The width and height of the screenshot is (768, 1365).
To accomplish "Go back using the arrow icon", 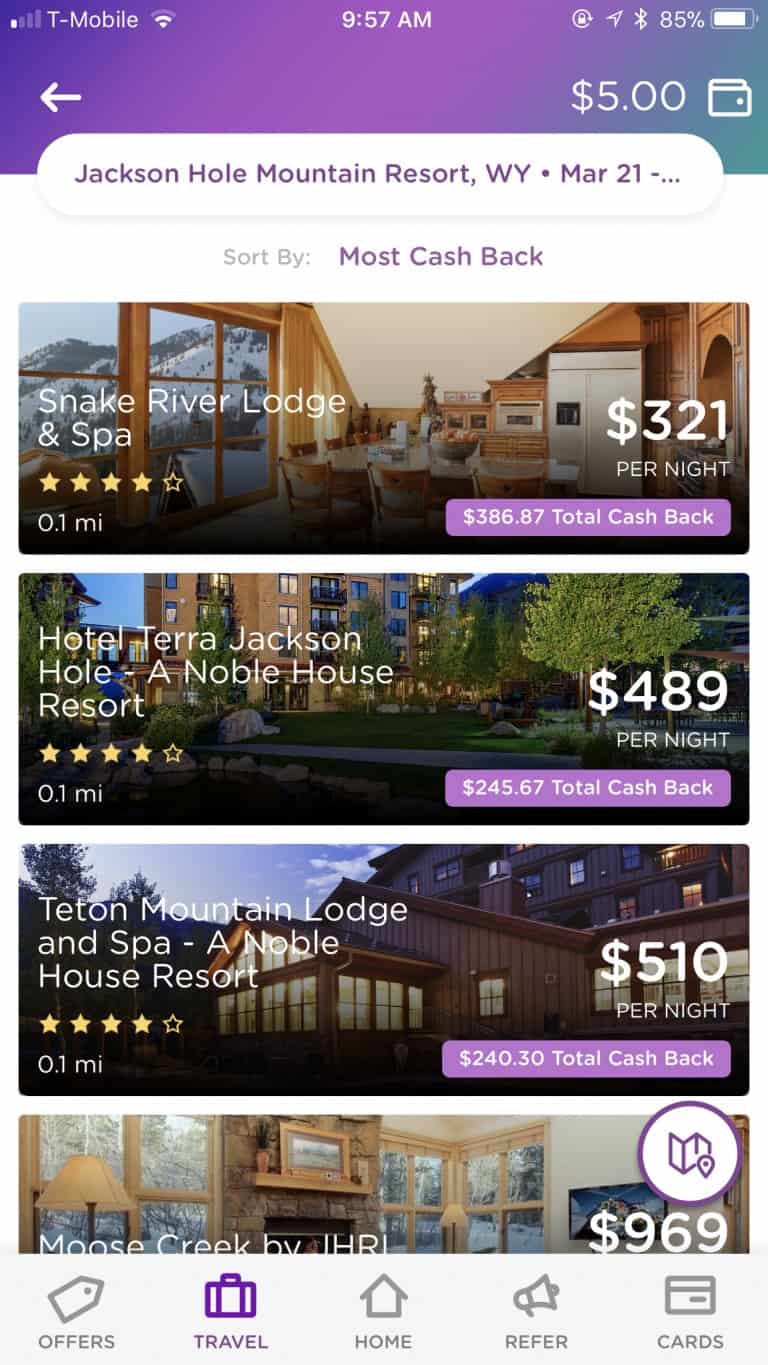I will [60, 97].
